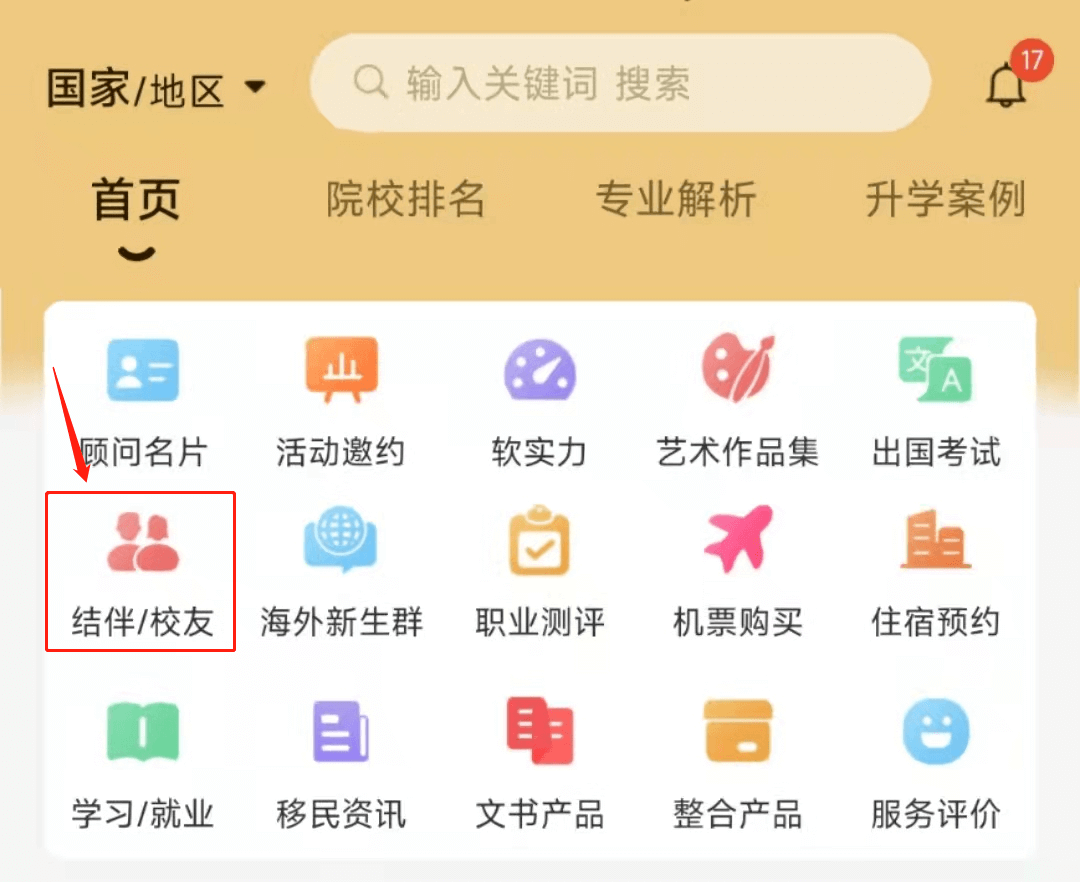Open the notifications bell
The image size is (1080, 882).
1006,86
